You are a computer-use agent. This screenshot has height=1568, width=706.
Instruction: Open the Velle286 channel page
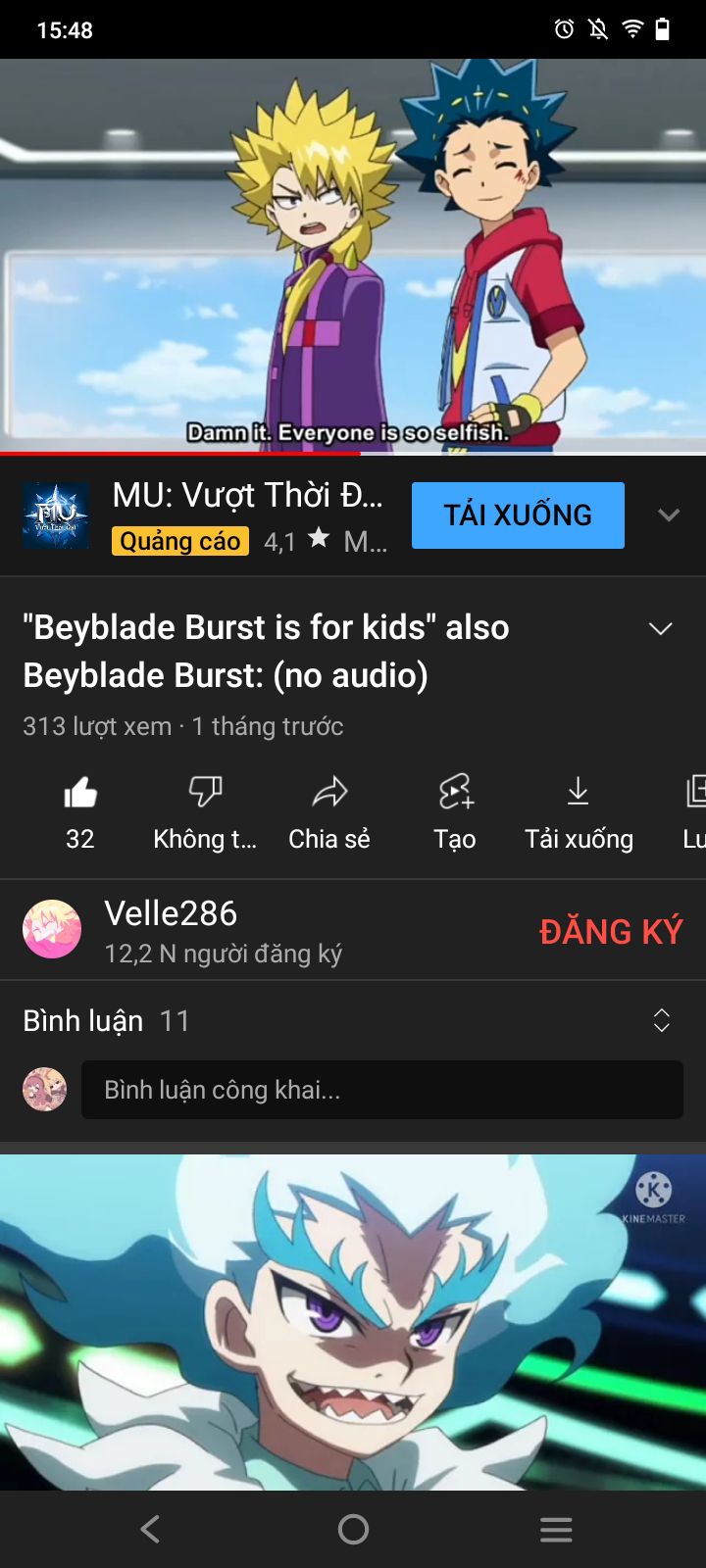pos(172,929)
